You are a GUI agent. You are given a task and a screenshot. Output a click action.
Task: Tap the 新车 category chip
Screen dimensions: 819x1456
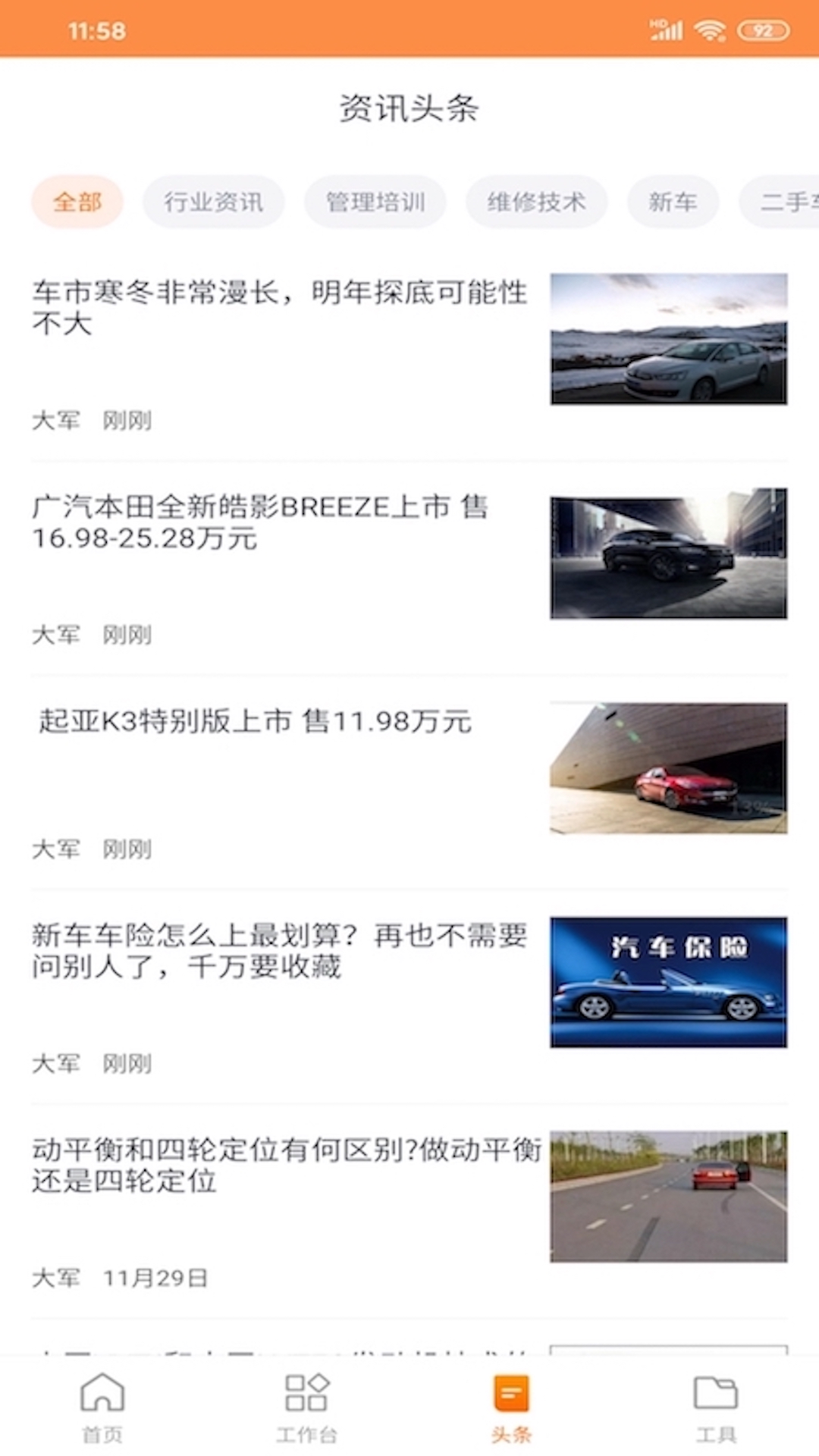coord(672,202)
